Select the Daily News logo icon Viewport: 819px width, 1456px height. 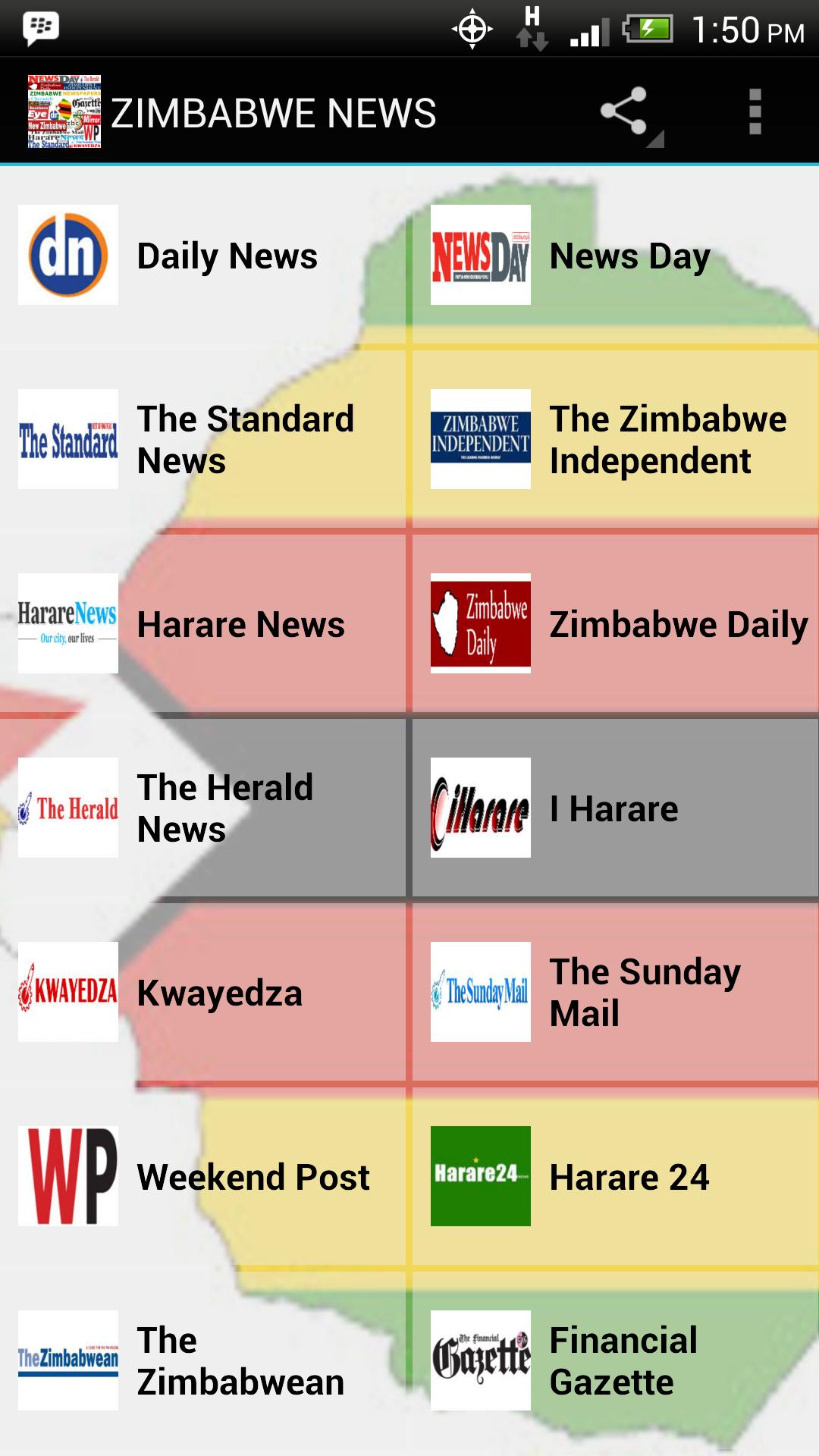67,255
